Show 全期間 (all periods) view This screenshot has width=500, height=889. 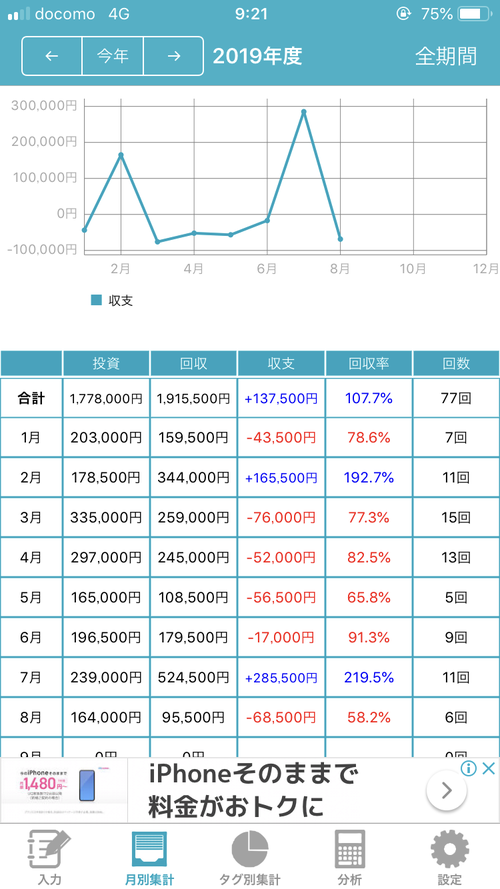446,56
